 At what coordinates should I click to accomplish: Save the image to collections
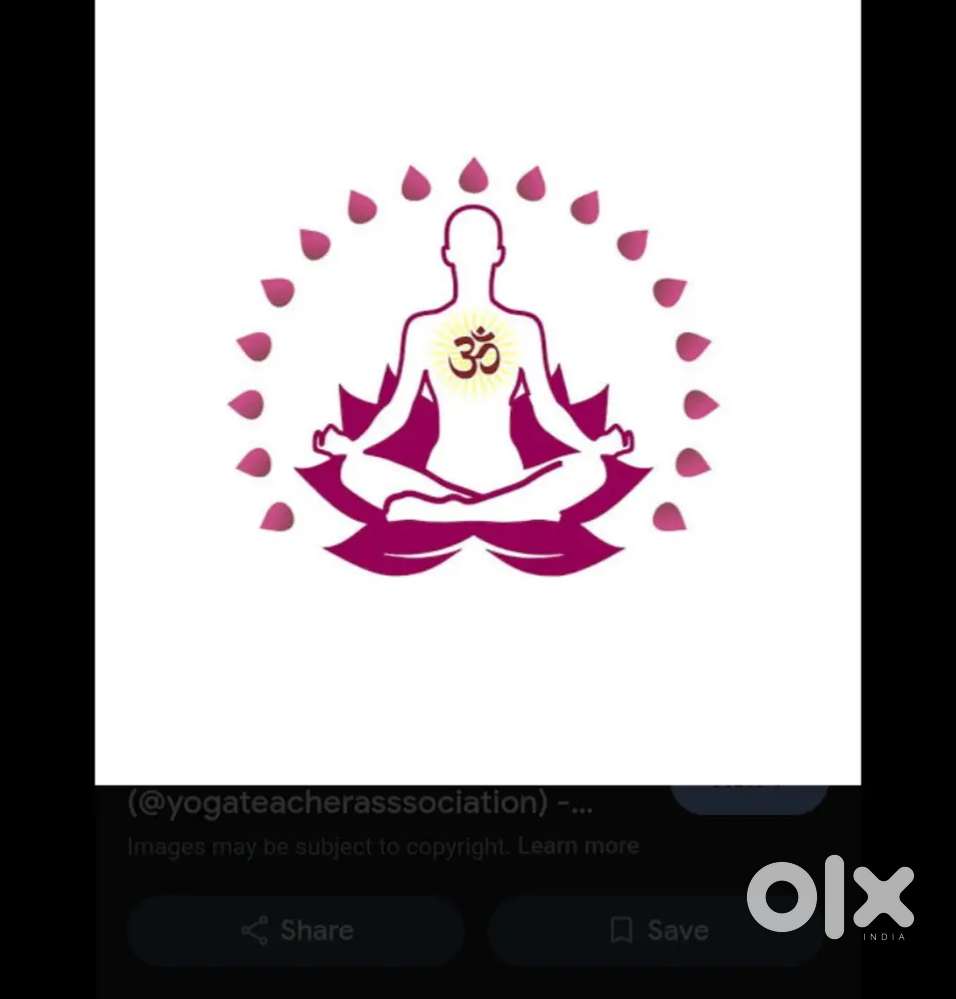point(657,930)
